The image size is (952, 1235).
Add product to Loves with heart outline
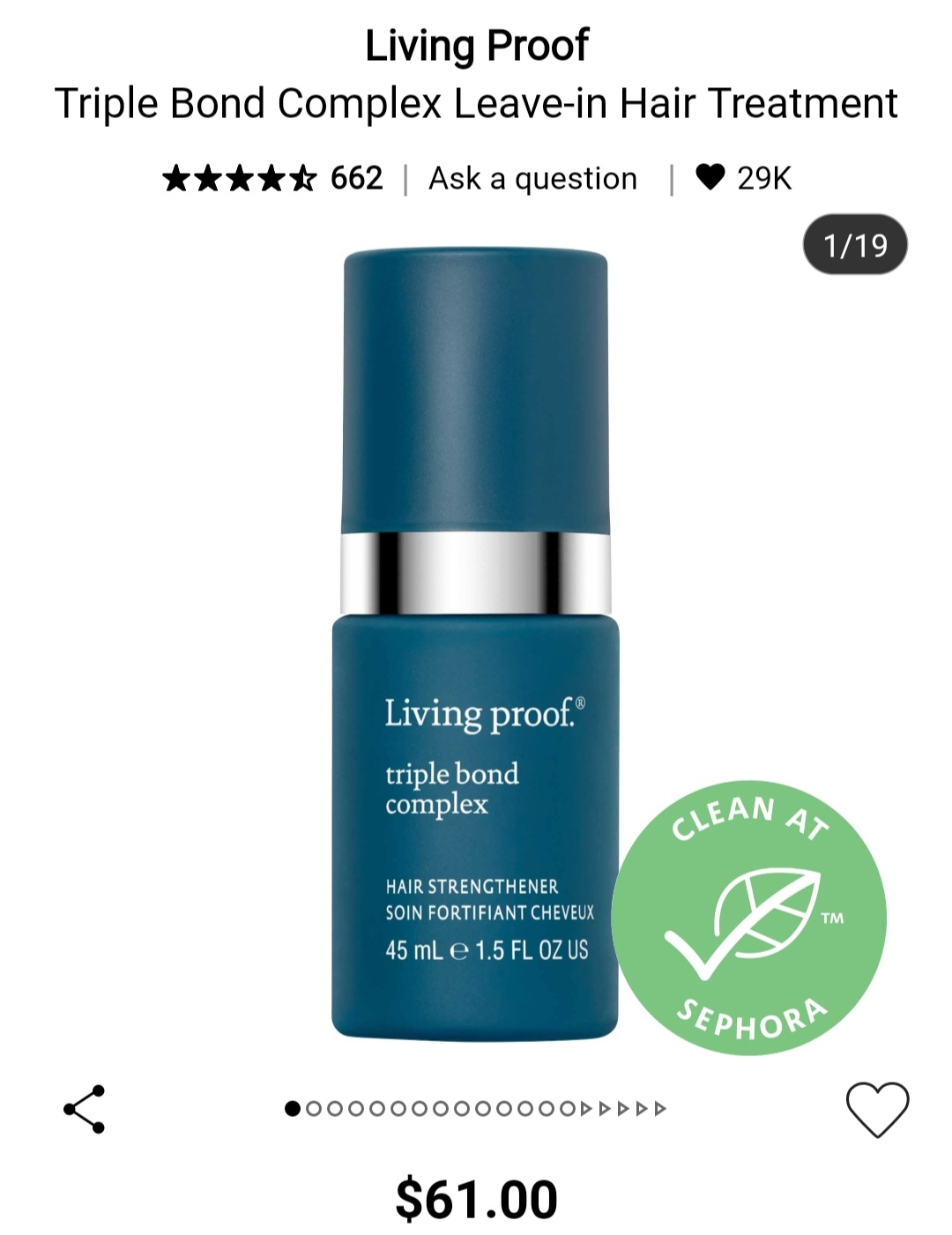coord(876,1109)
